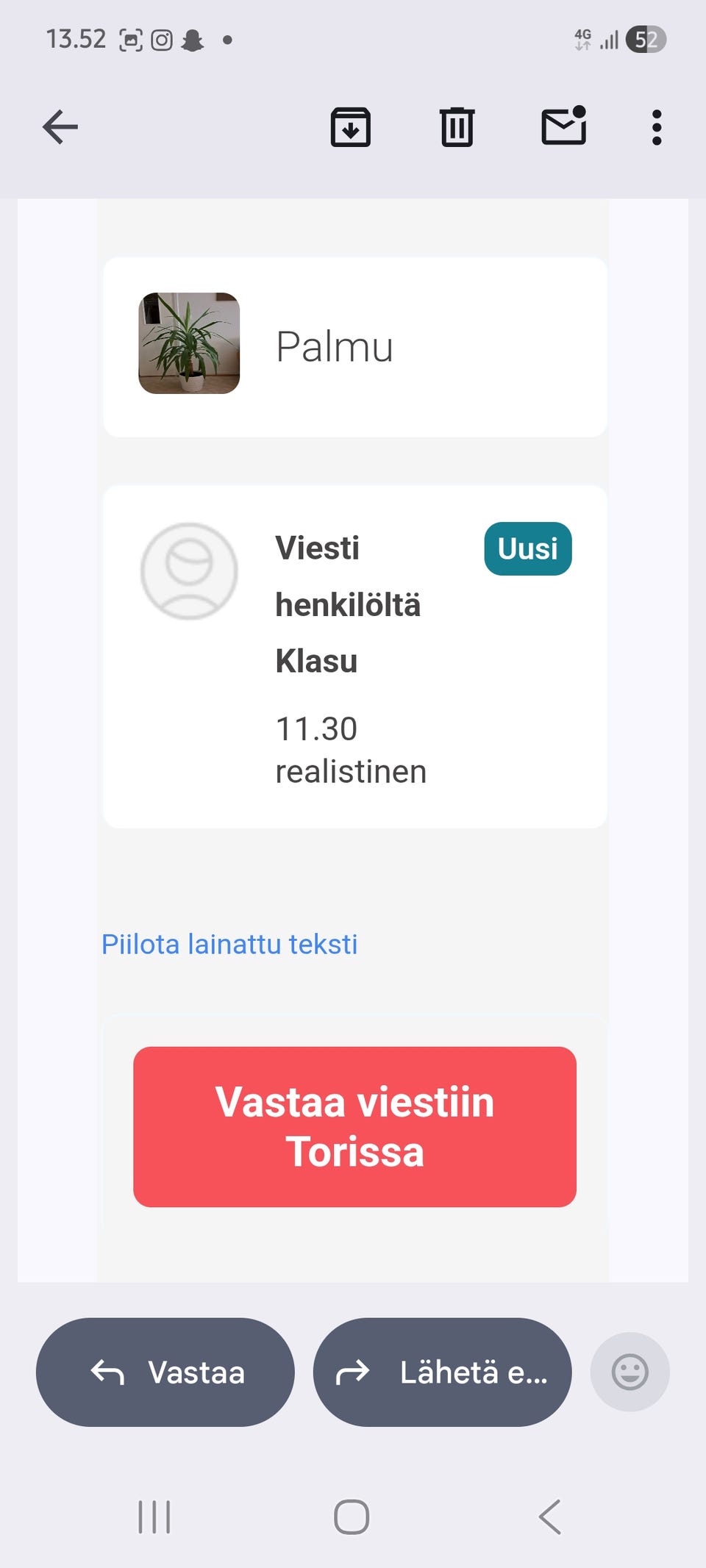Tap the Uusi badge on the message

(527, 548)
